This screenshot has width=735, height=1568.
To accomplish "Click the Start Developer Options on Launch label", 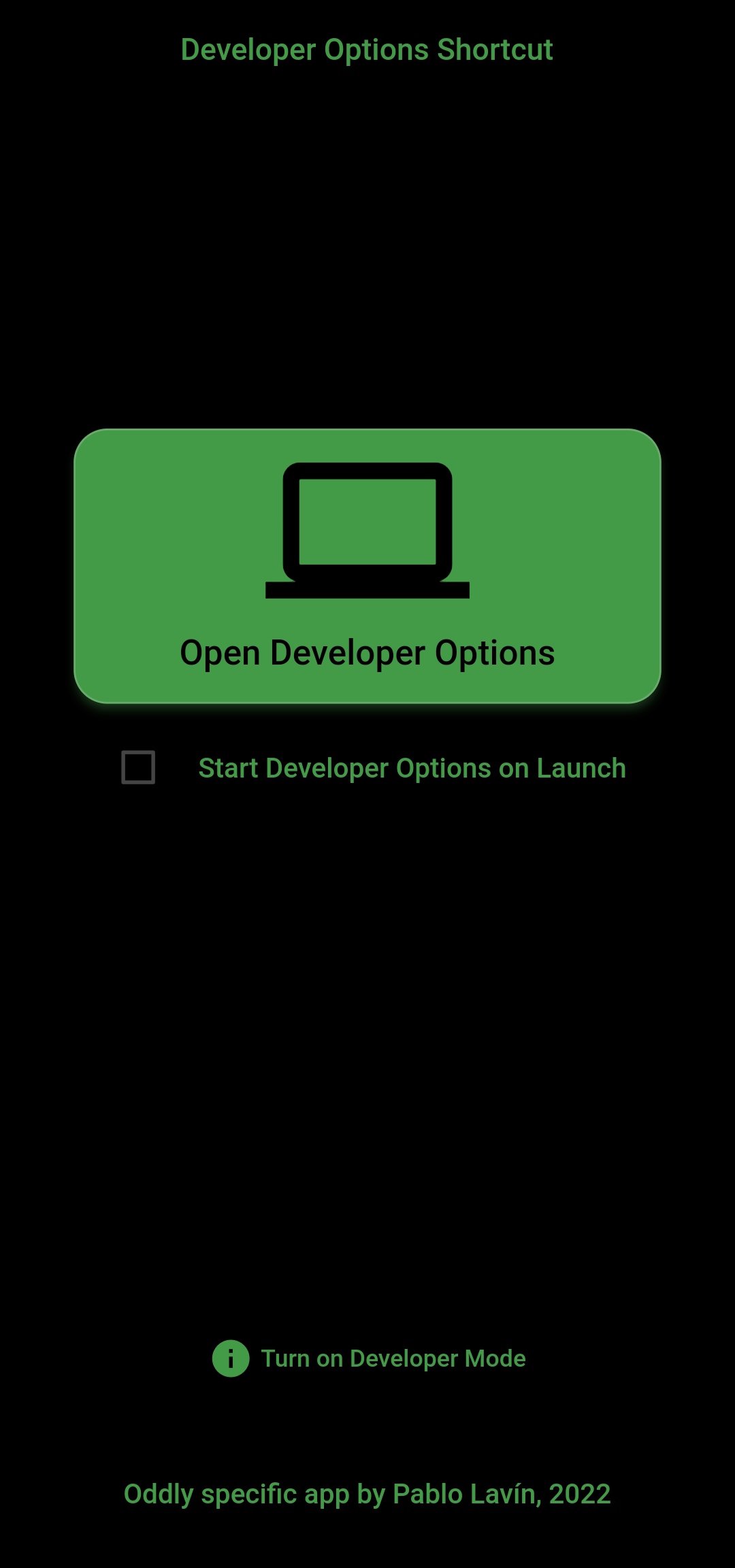I will click(x=412, y=767).
